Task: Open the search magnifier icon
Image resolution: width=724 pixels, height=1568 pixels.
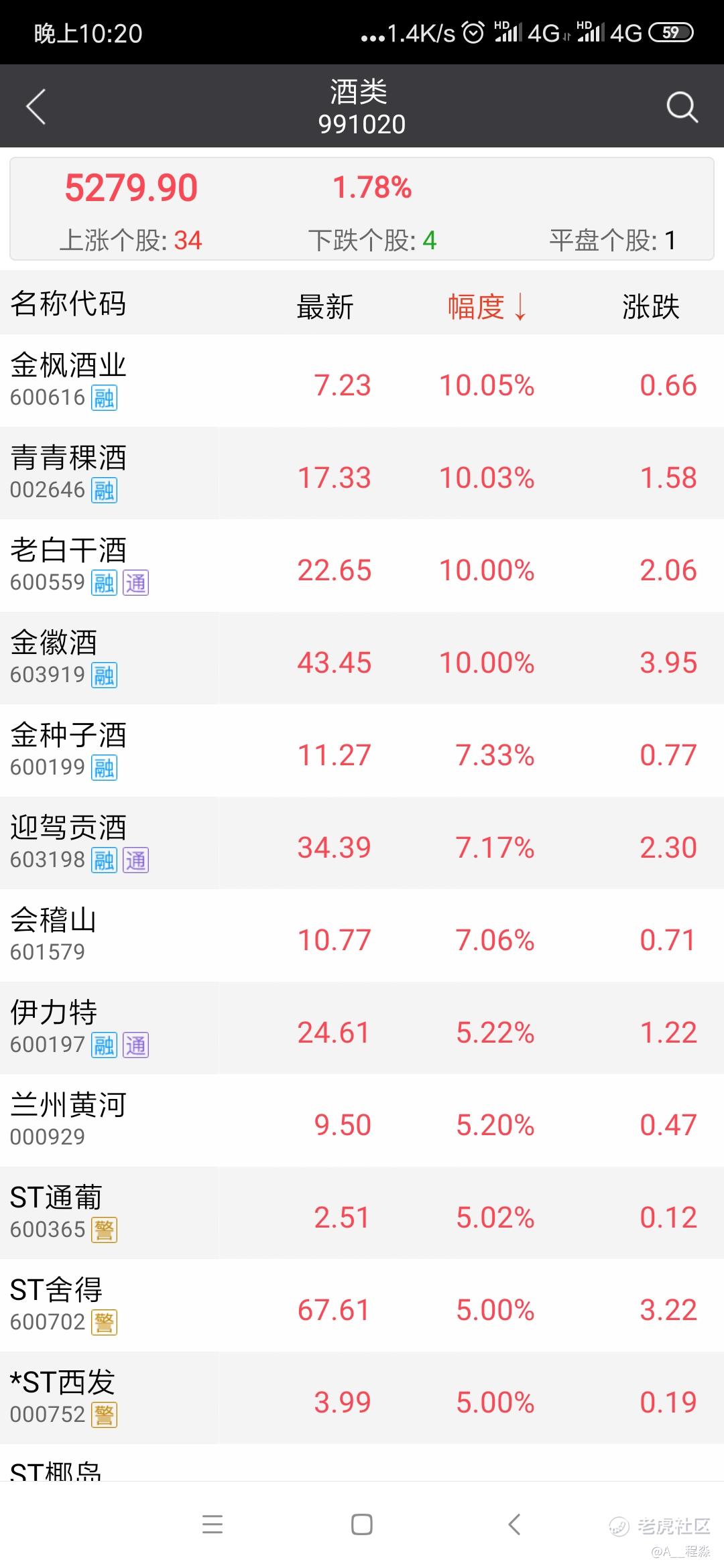Action: click(x=682, y=107)
